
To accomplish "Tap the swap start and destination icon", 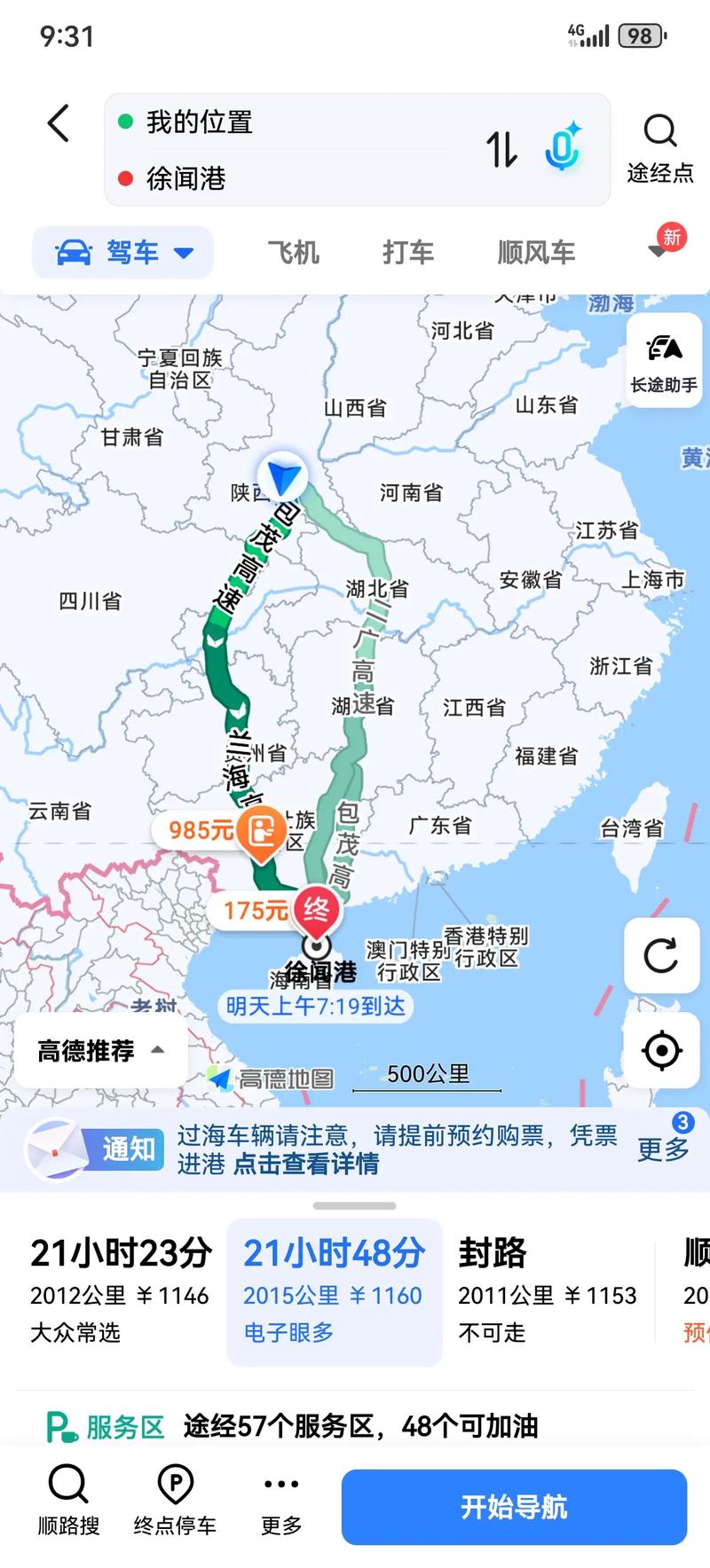I will 500,150.
